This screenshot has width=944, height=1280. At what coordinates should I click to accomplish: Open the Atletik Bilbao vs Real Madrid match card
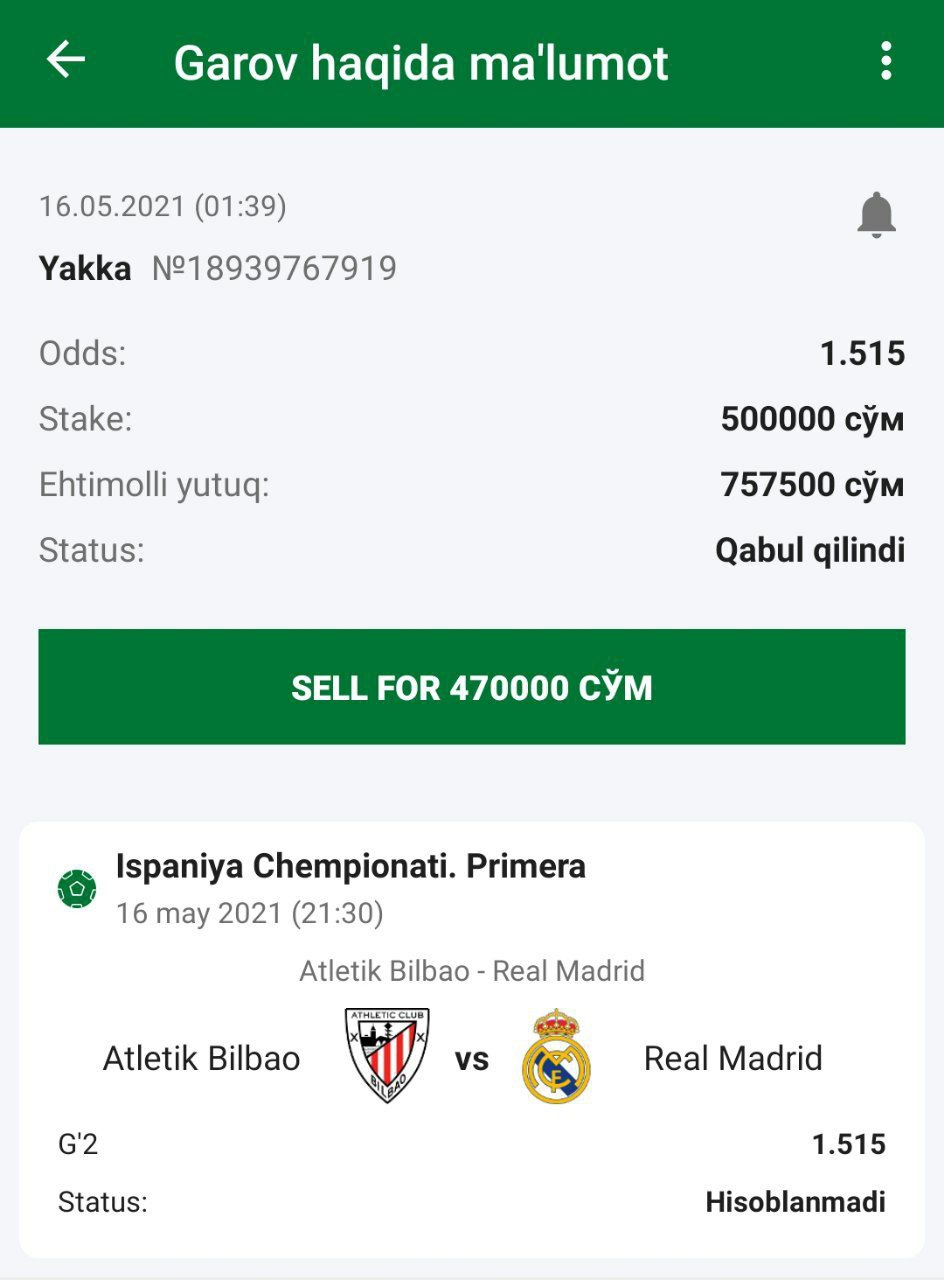[x=472, y=1040]
